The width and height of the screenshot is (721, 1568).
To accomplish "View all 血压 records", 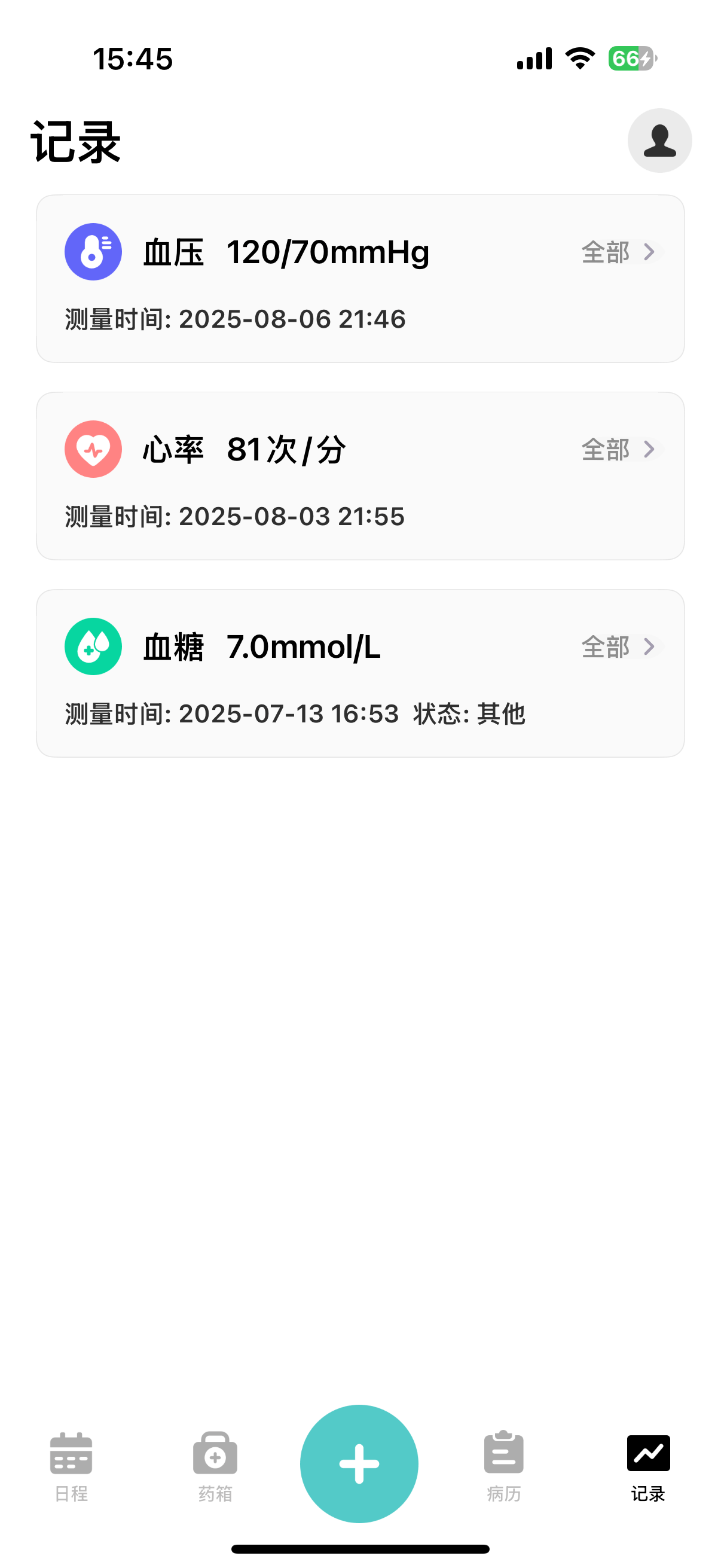I will coord(620,252).
